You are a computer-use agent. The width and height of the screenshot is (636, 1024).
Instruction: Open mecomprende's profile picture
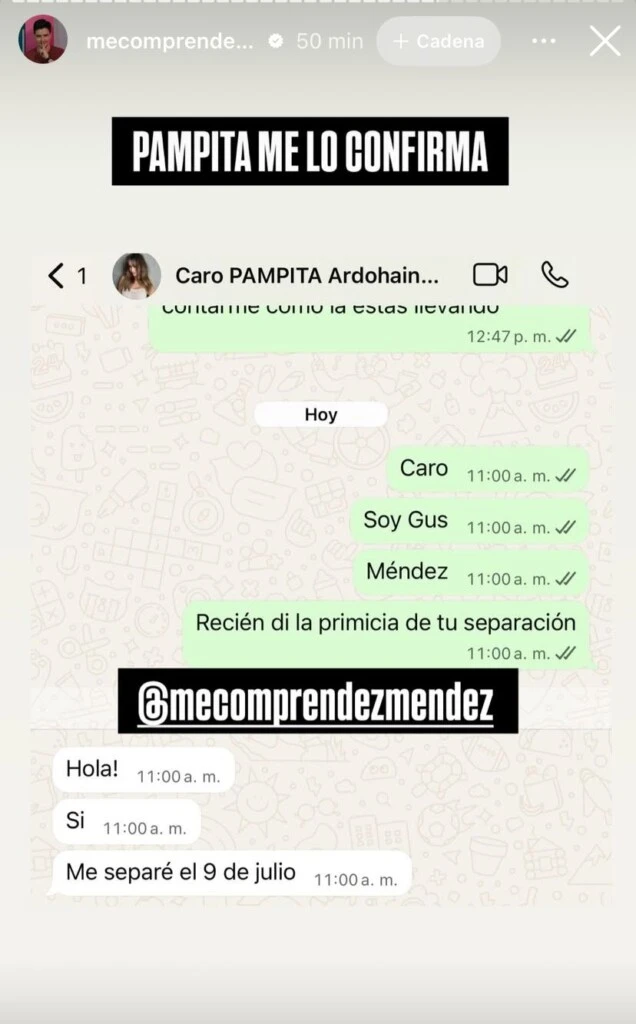click(x=43, y=41)
